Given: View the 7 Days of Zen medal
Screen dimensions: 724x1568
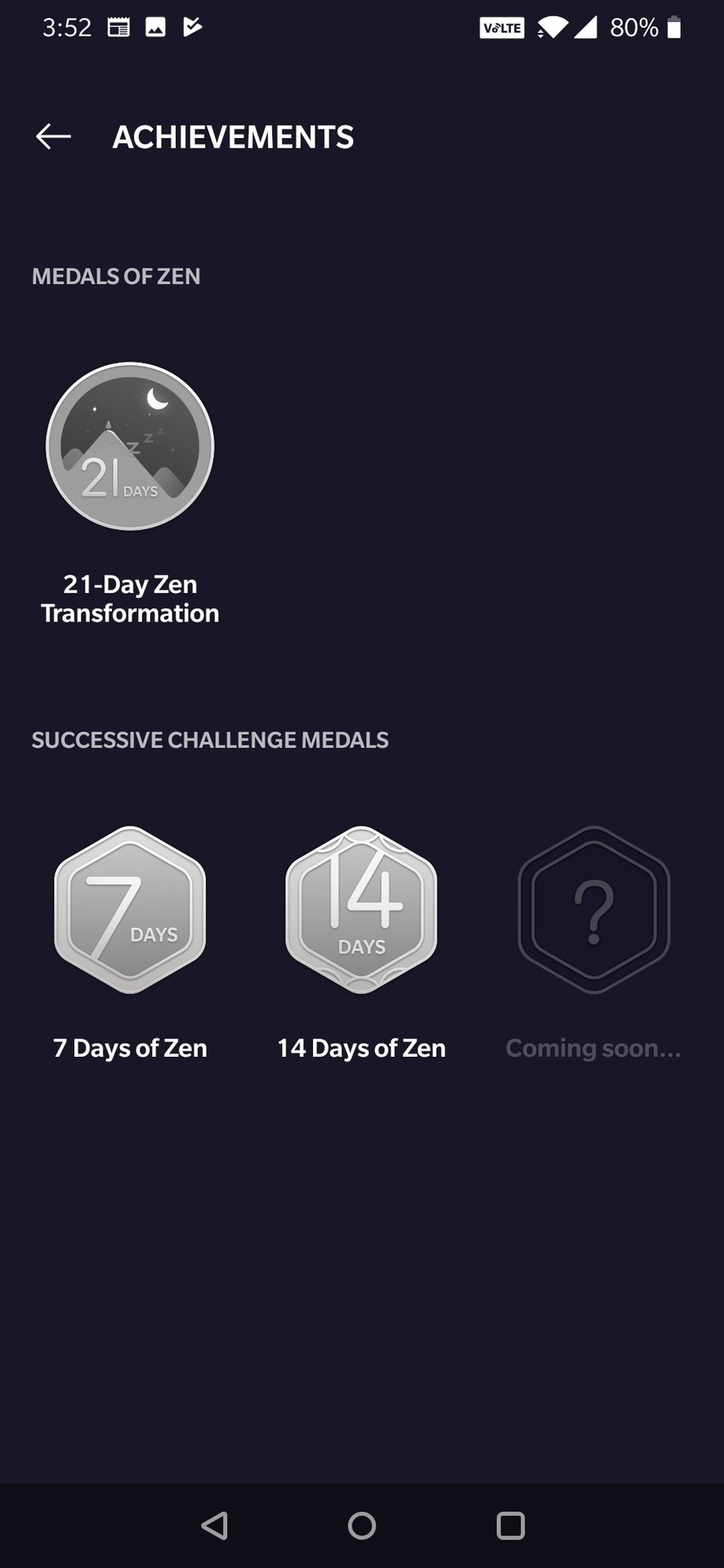Looking at the screenshot, I should (x=130, y=910).
